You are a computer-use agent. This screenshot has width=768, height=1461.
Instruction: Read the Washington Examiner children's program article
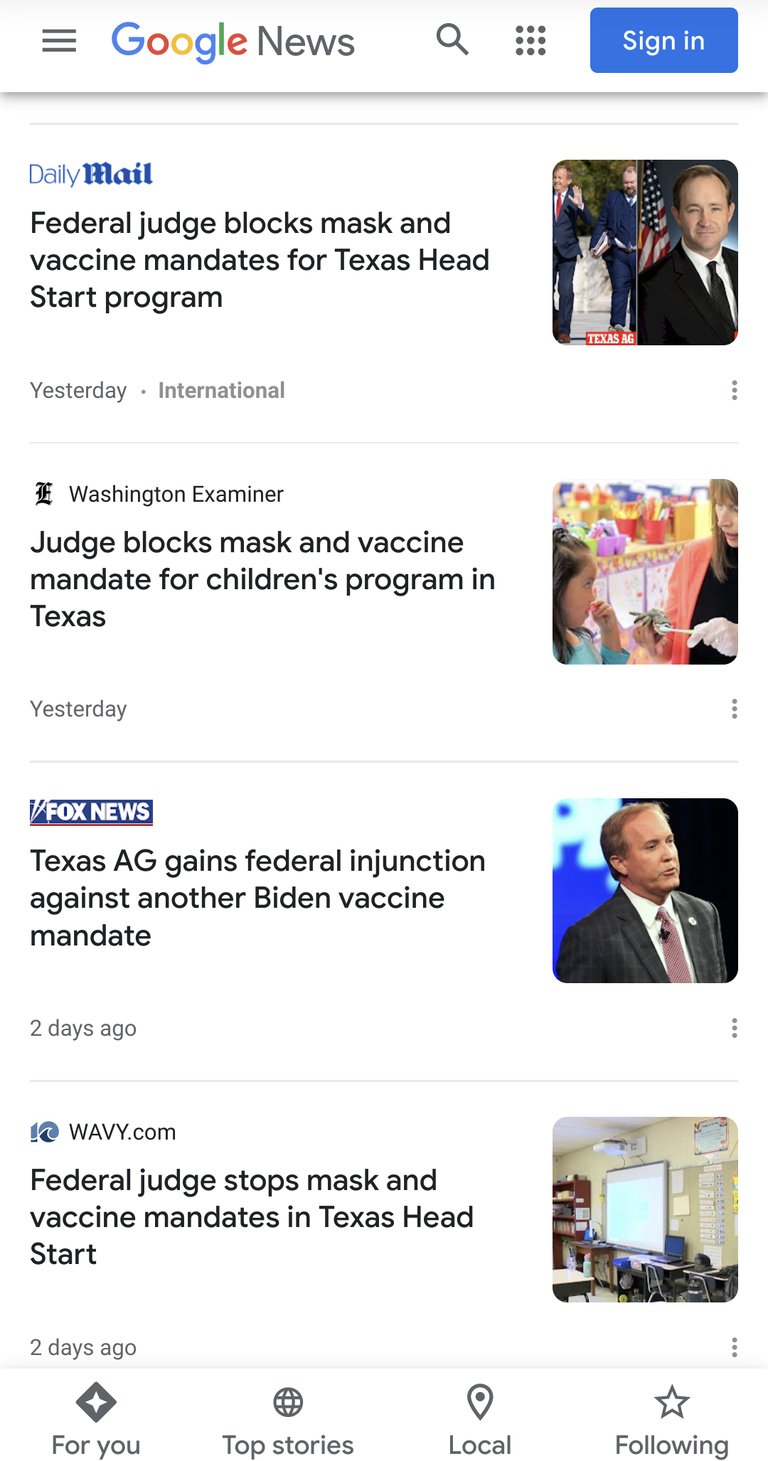click(262, 579)
